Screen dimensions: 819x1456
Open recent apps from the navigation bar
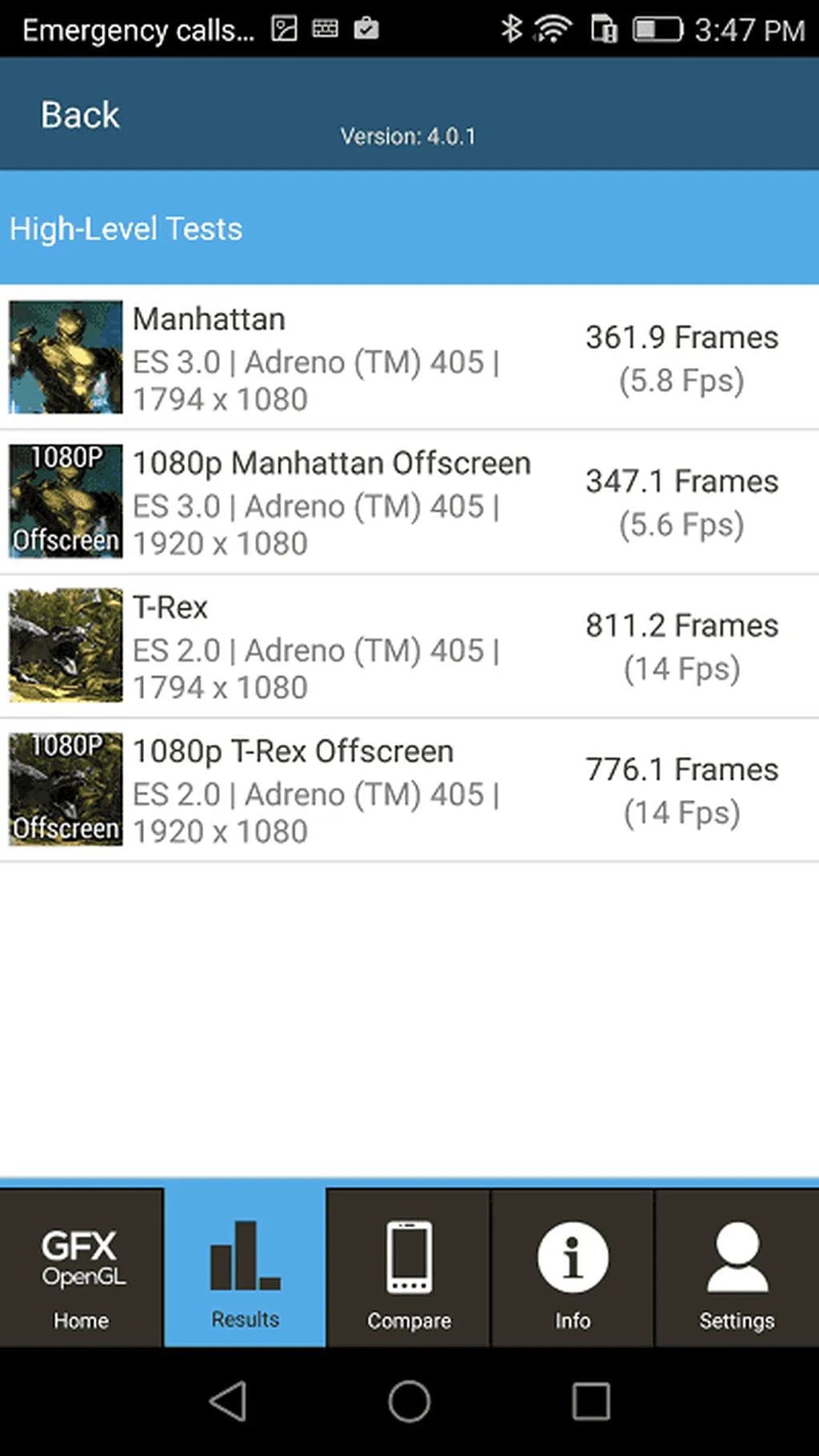pyautogui.click(x=591, y=1402)
